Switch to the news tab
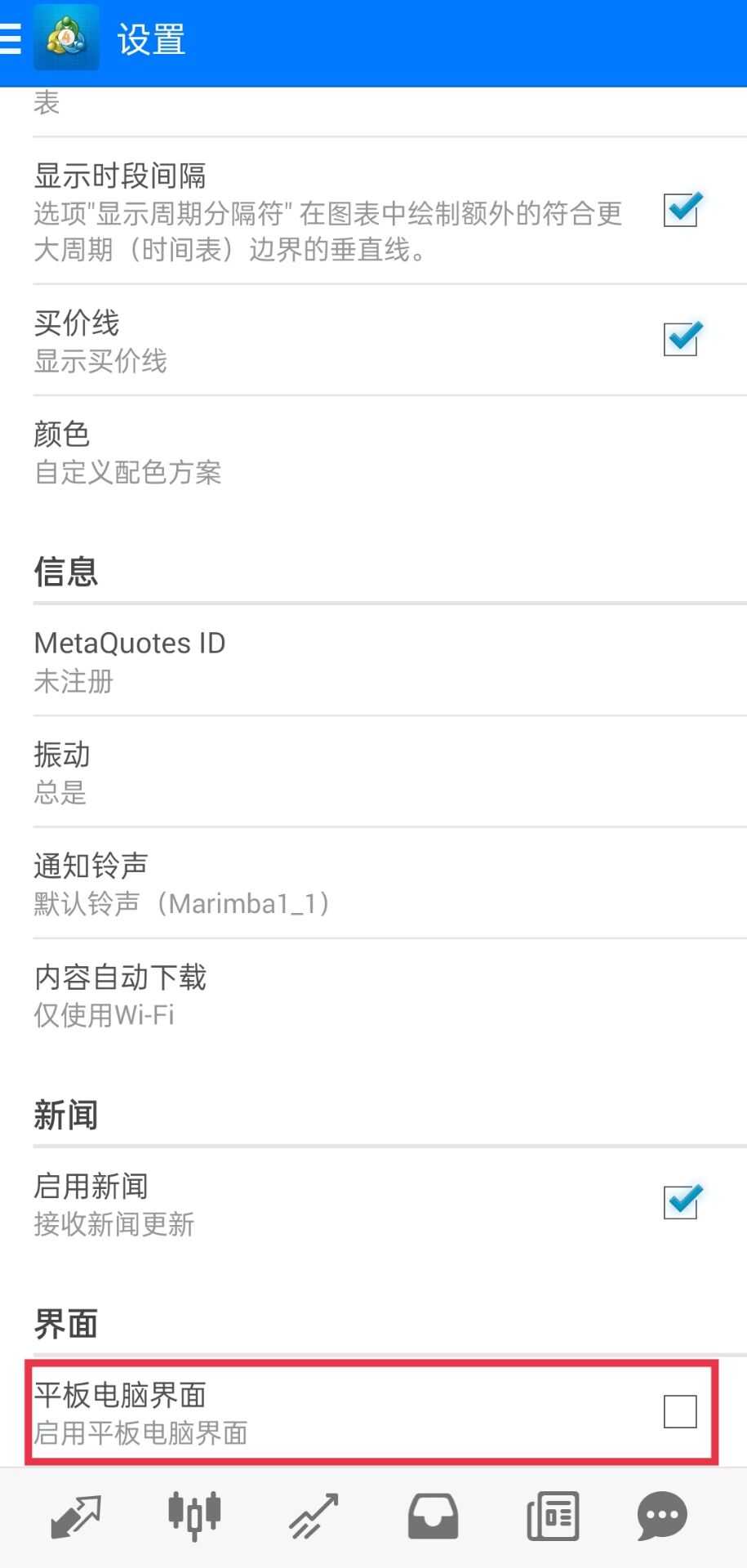 553,1517
